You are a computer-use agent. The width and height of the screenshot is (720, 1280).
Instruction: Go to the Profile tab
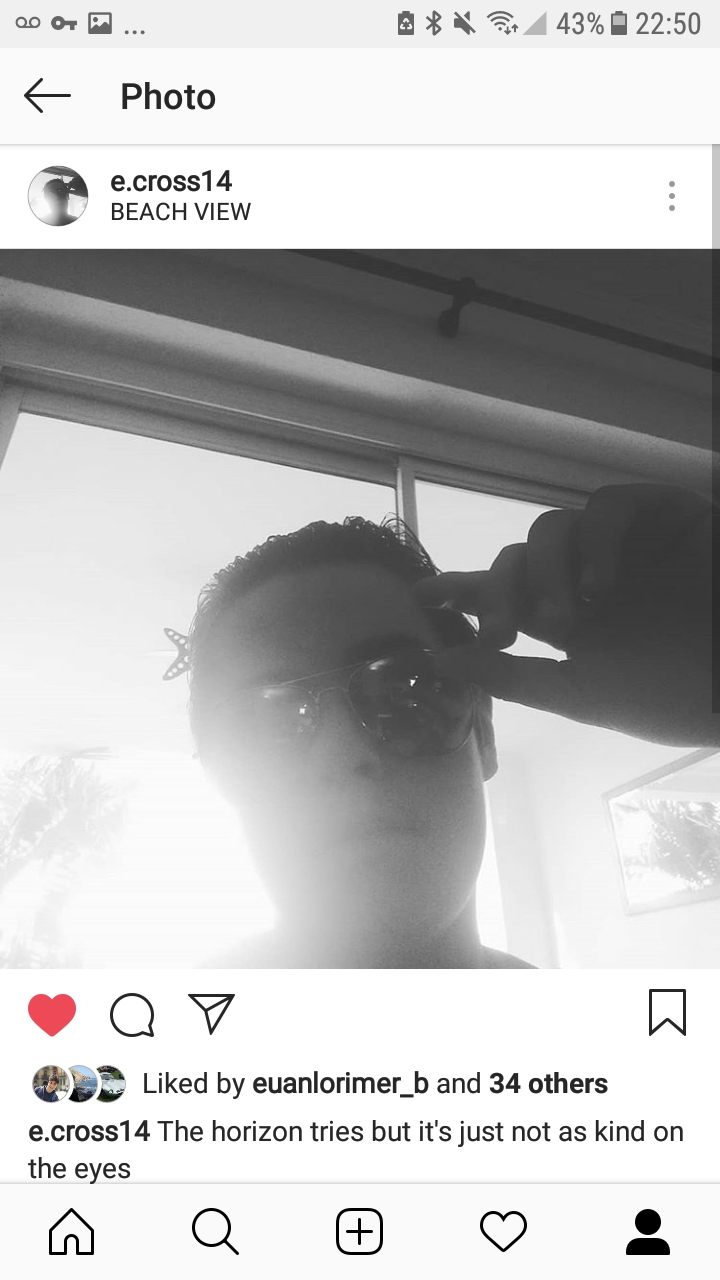click(647, 1232)
